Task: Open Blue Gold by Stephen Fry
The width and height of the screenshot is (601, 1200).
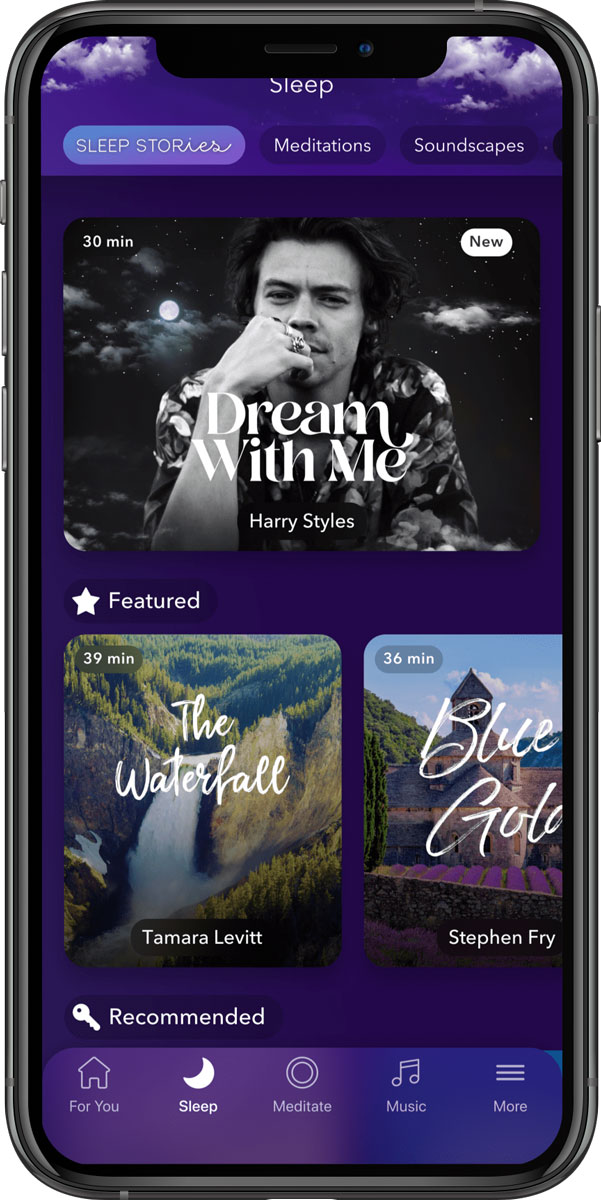Action: (x=463, y=800)
